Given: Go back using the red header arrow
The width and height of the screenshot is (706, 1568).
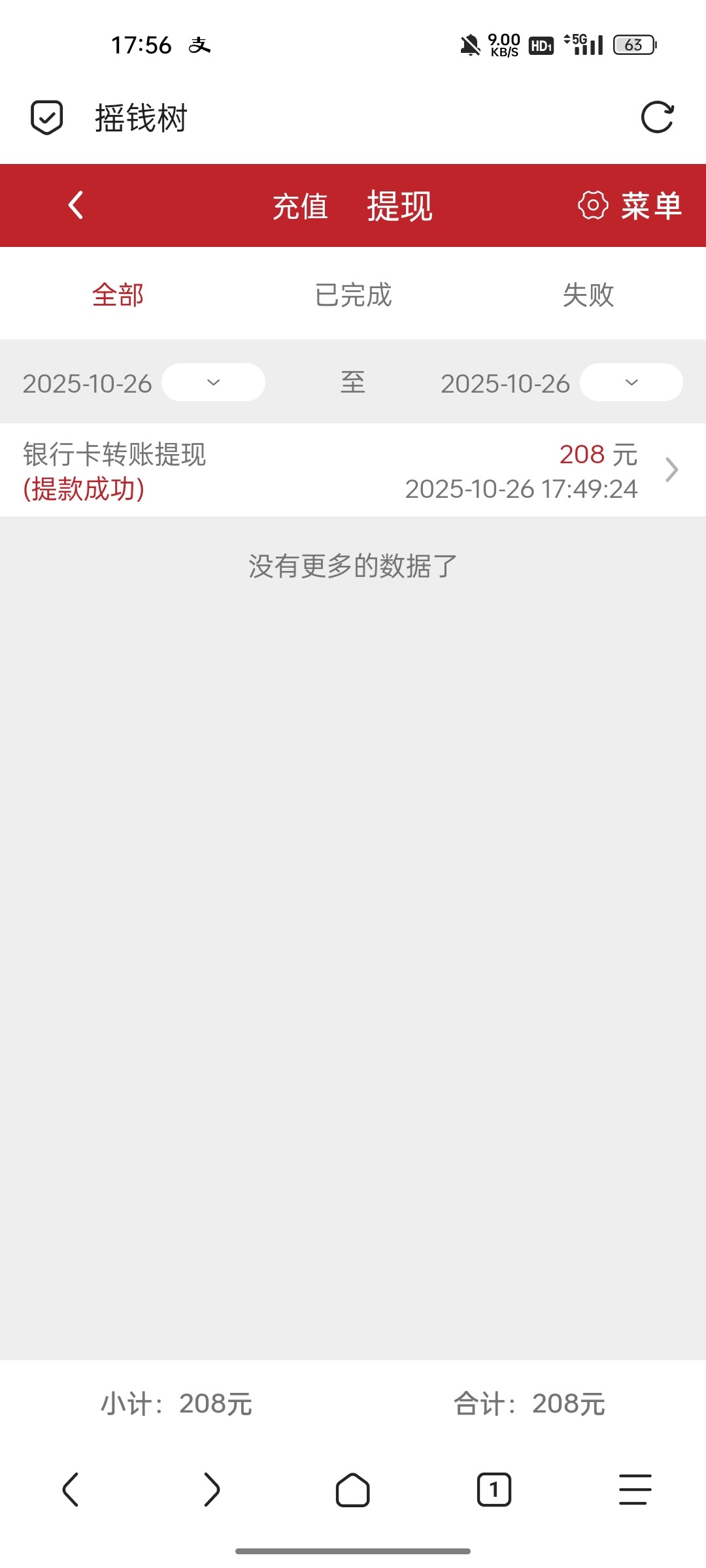Looking at the screenshot, I should click(76, 205).
